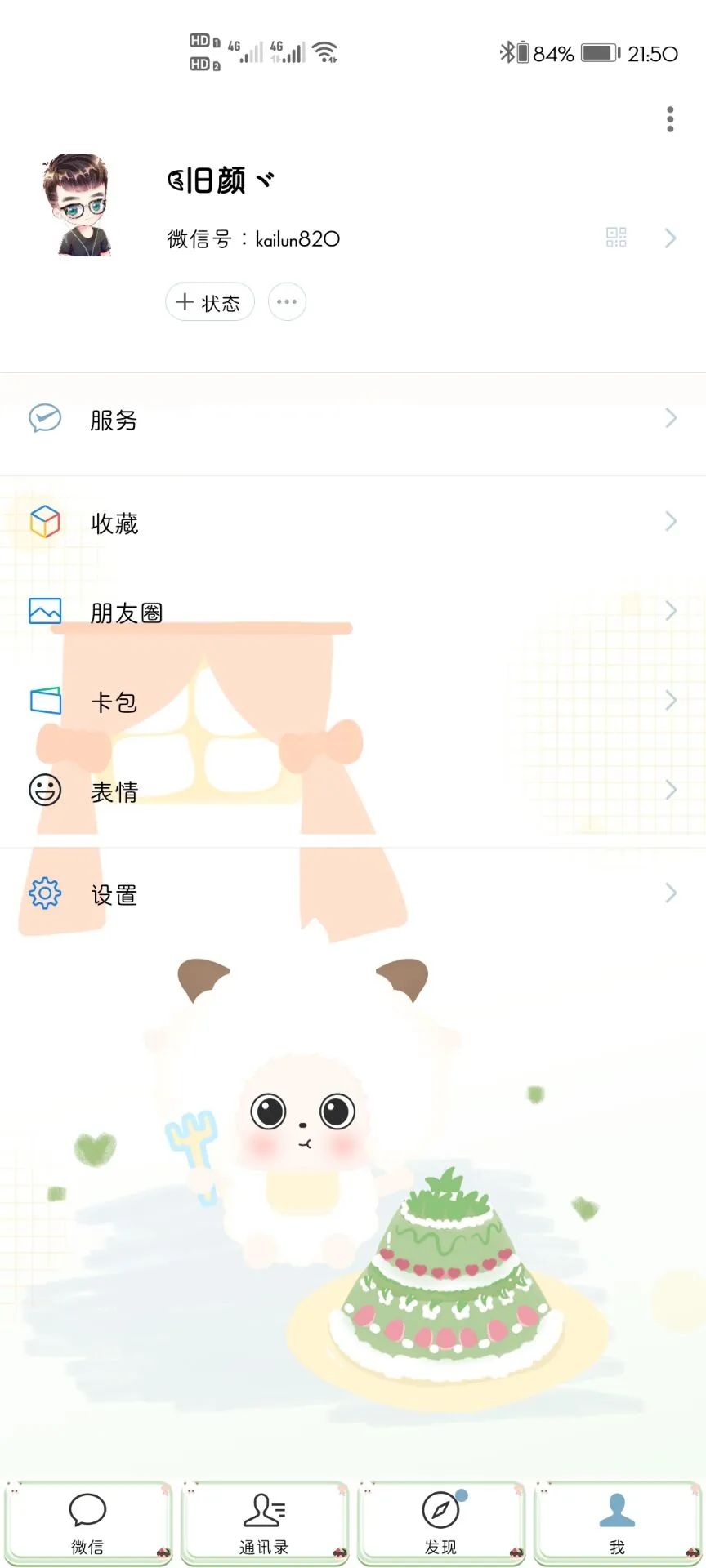Open the three-dot overflow menu
The height and width of the screenshot is (1568, 706).
(x=670, y=119)
